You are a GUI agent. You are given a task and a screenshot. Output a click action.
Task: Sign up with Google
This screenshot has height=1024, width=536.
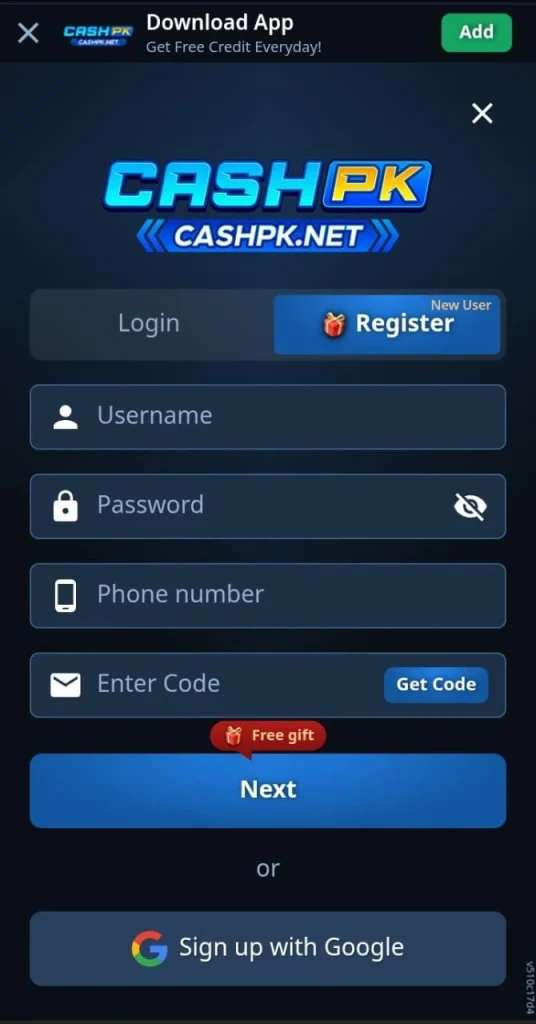(268, 948)
